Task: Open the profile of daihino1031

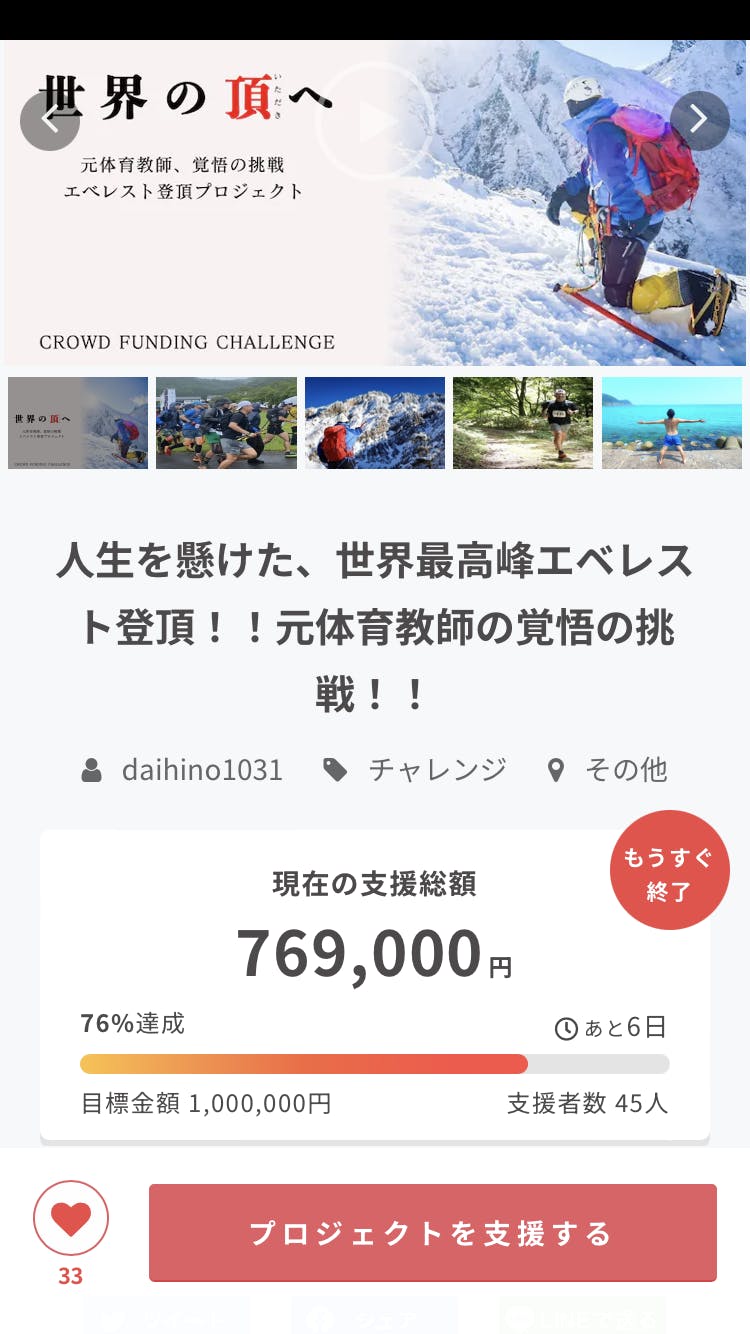Action: click(201, 770)
